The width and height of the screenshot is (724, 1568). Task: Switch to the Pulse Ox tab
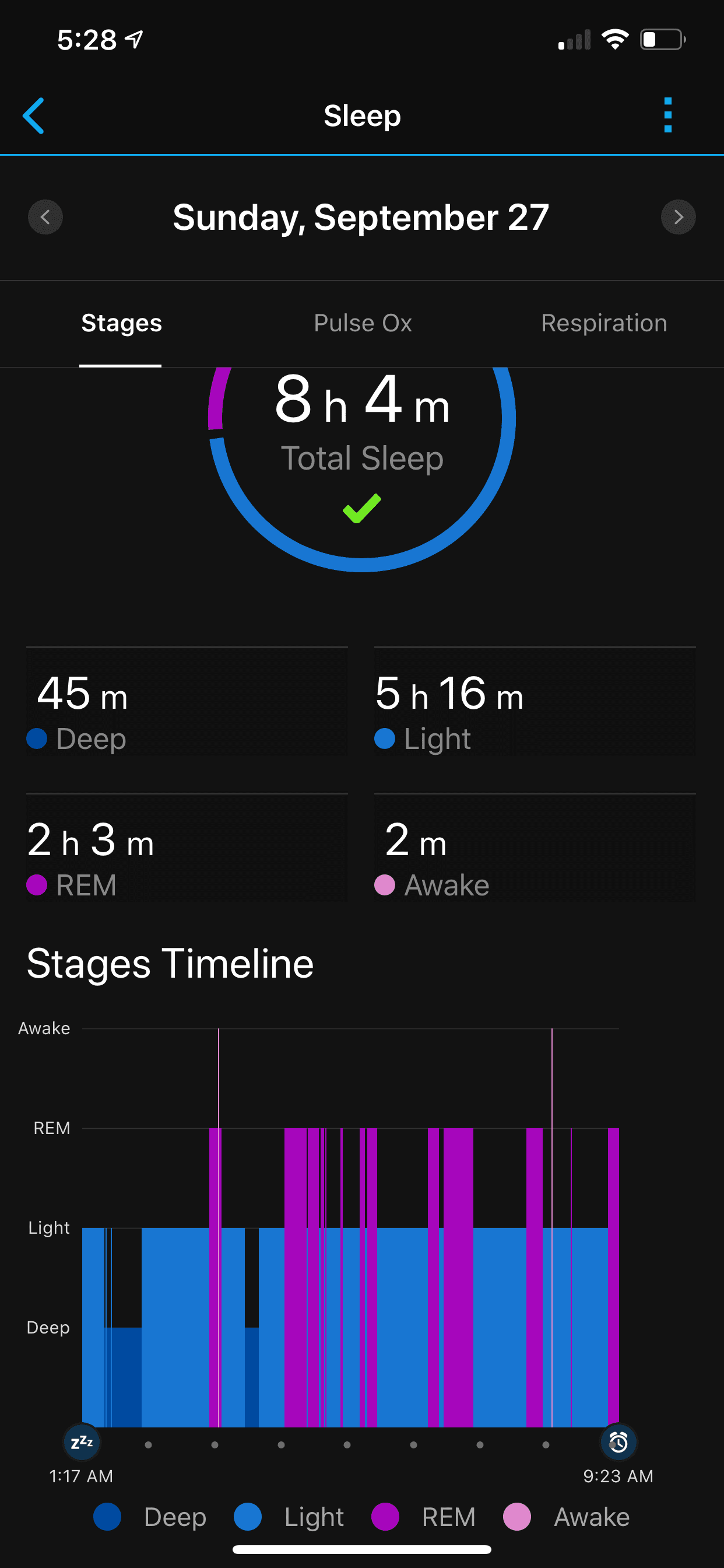pos(362,323)
